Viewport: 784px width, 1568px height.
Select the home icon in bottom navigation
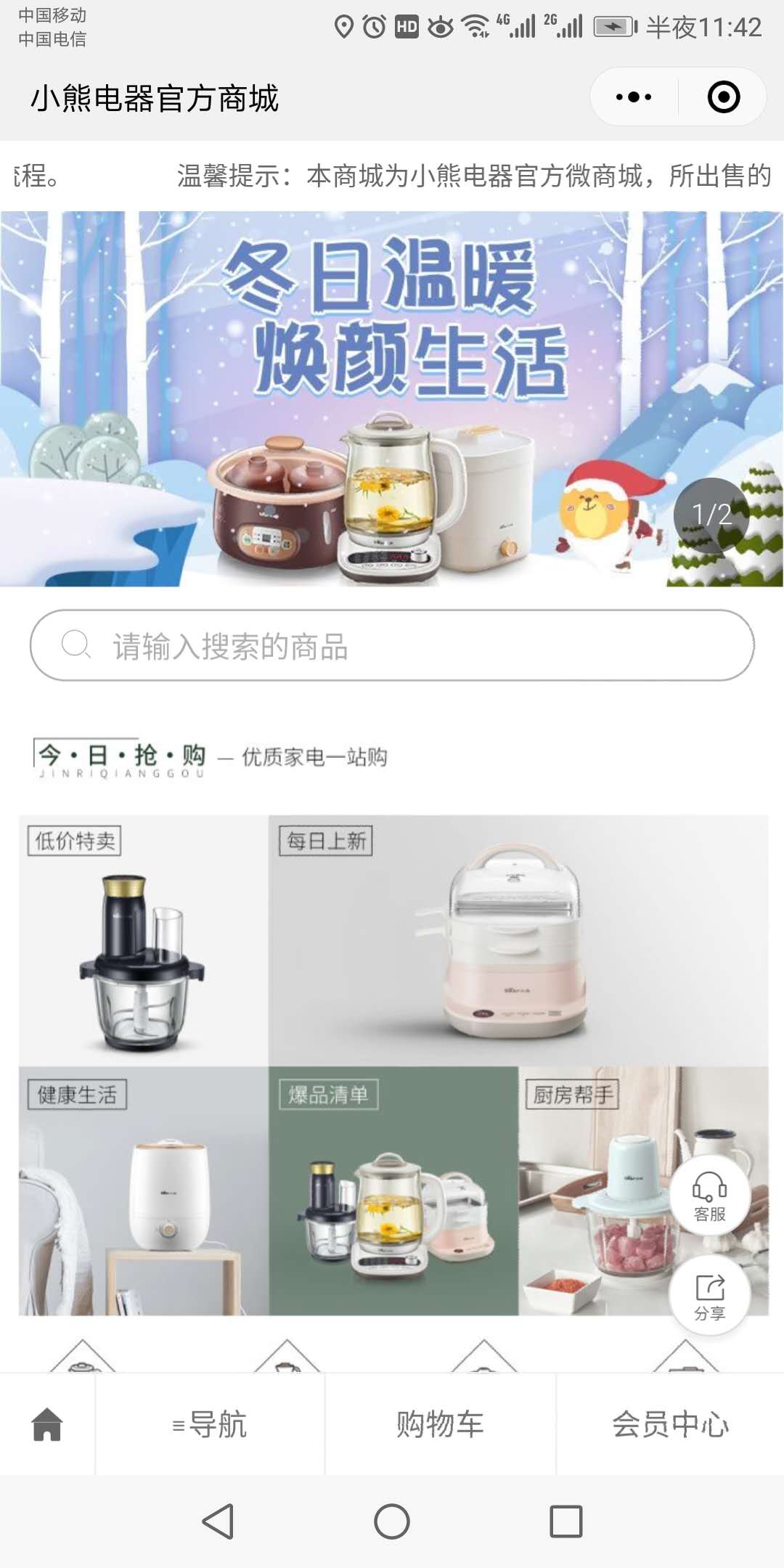pyautogui.click(x=47, y=1423)
